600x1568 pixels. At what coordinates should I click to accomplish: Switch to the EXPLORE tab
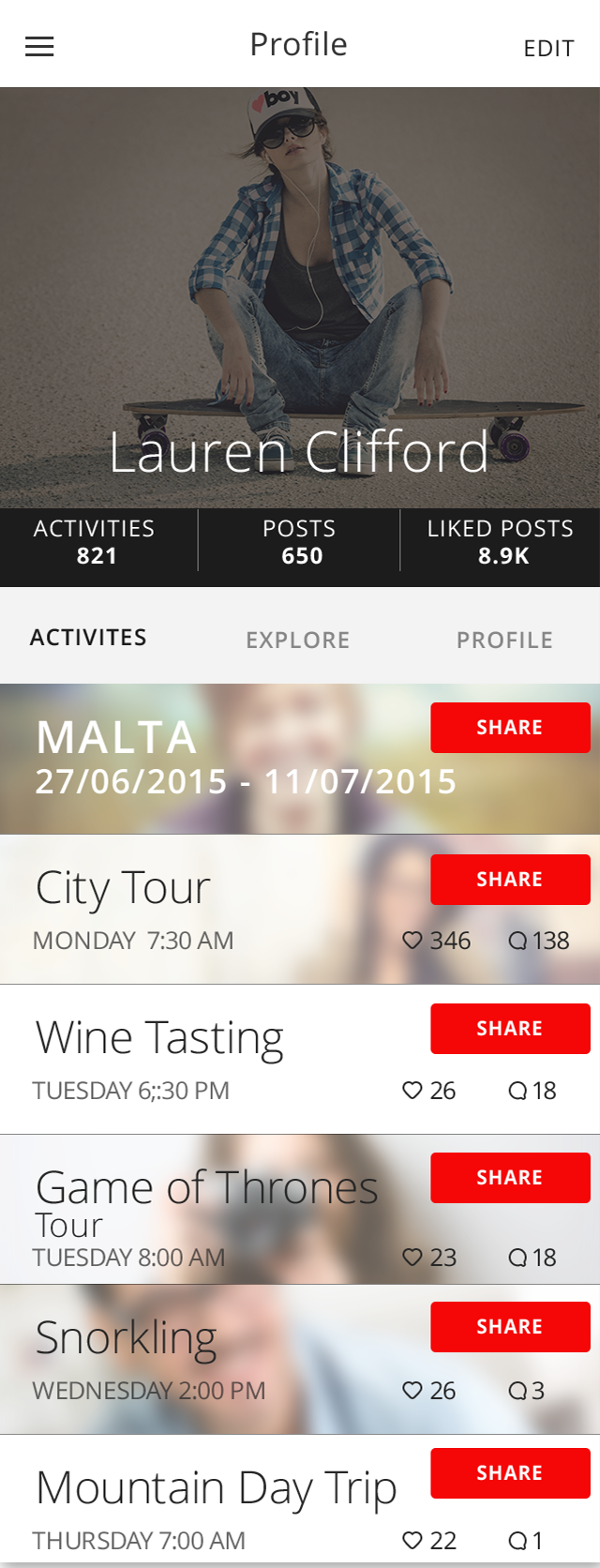(297, 641)
